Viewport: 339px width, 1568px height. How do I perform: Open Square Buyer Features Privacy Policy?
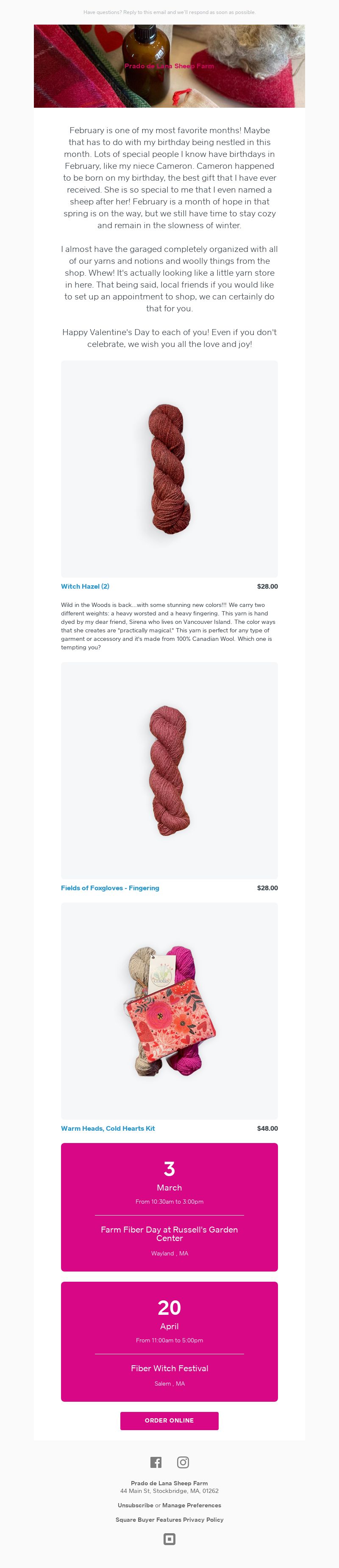pyautogui.click(x=169, y=1519)
